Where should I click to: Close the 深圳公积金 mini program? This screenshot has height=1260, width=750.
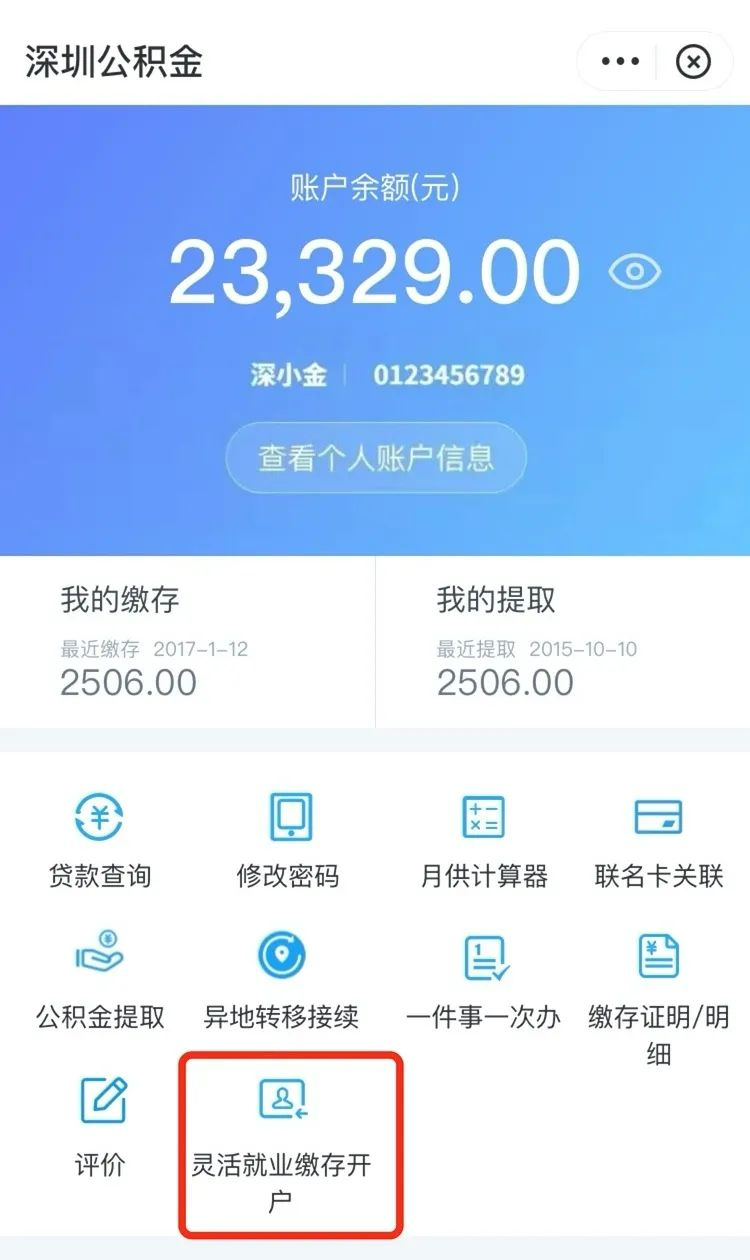693,62
